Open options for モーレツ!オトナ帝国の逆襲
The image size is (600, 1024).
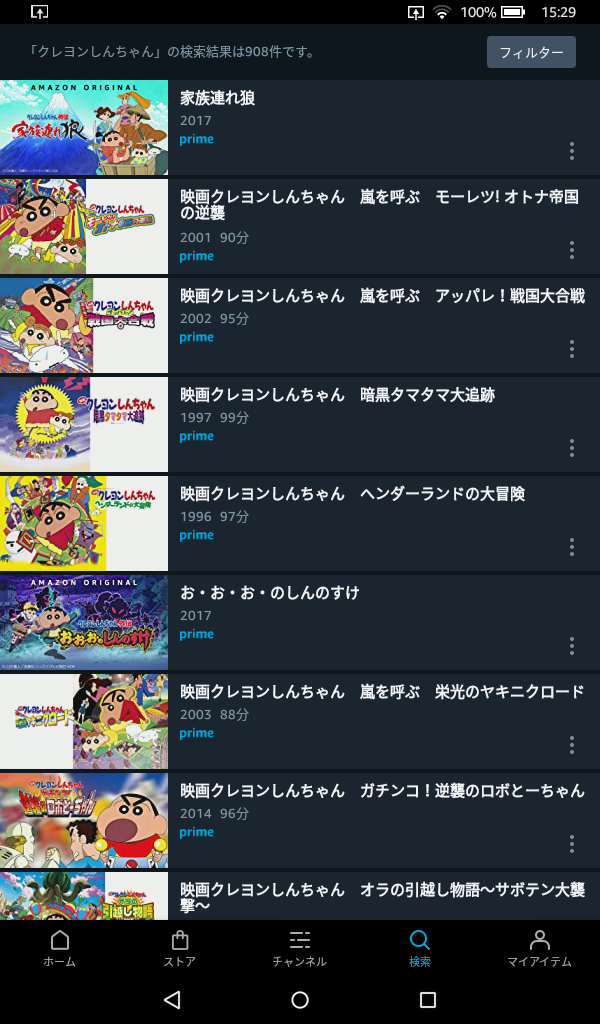(571, 250)
